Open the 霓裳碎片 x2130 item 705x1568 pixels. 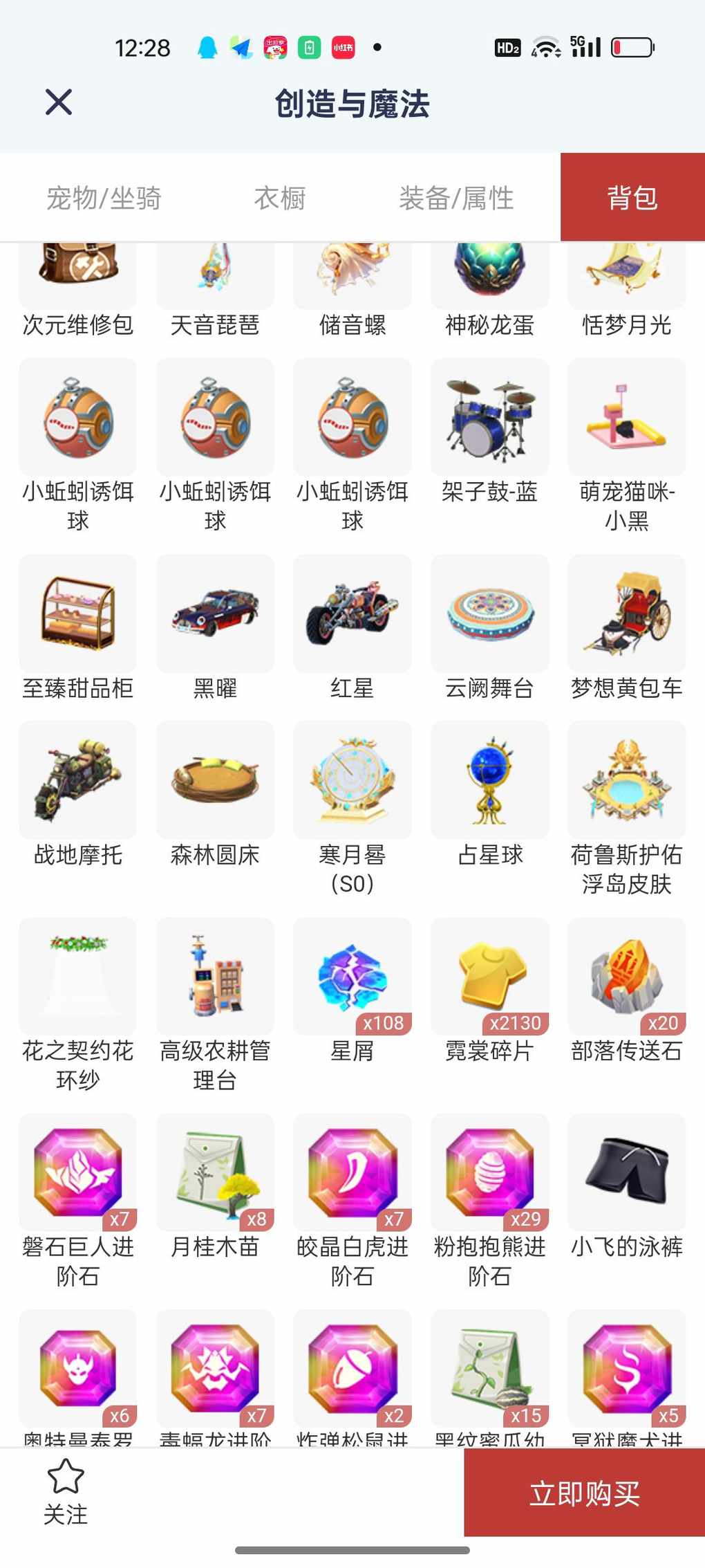coord(489,977)
